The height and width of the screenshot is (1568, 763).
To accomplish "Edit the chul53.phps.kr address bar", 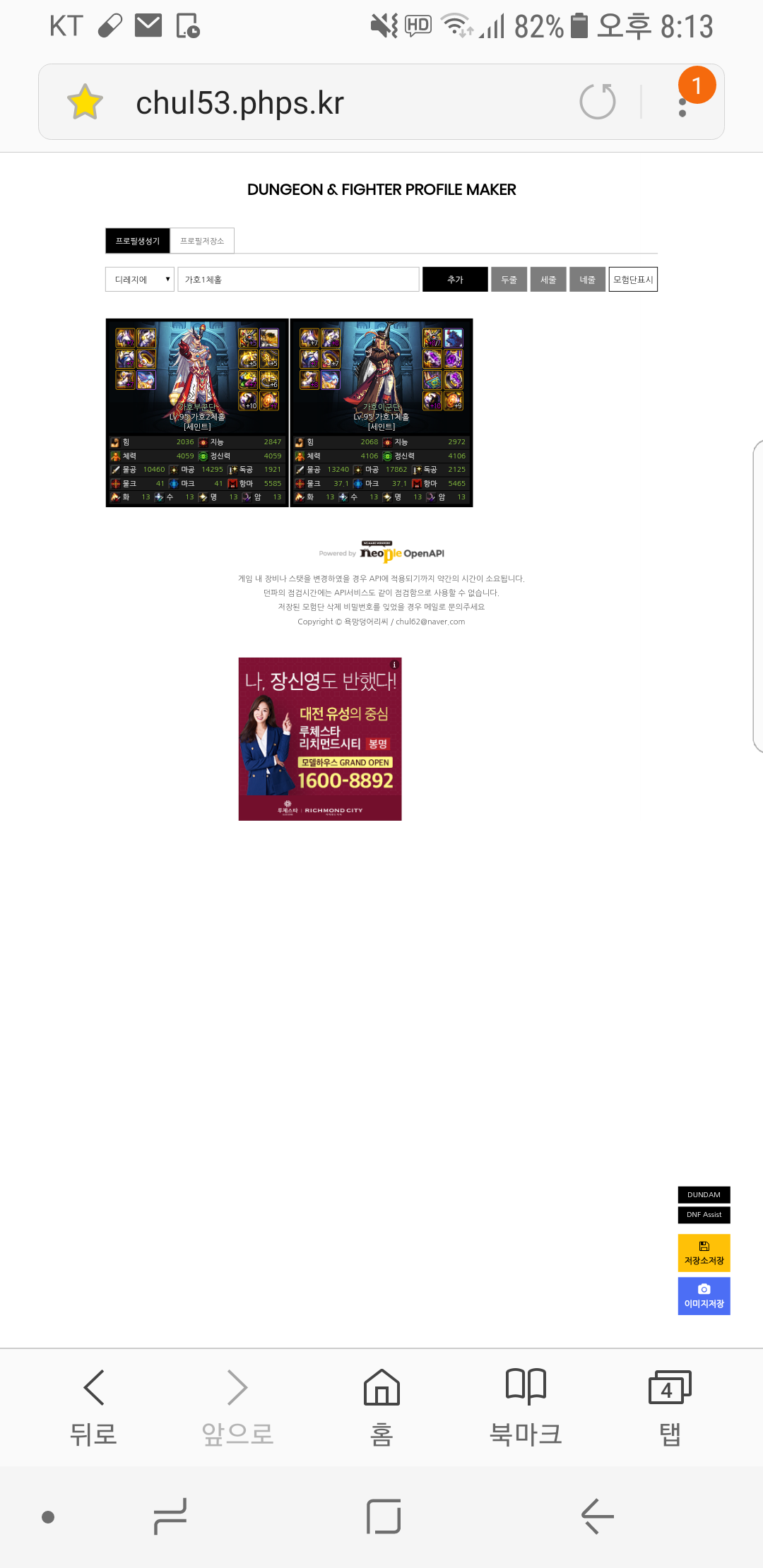I will click(x=339, y=102).
